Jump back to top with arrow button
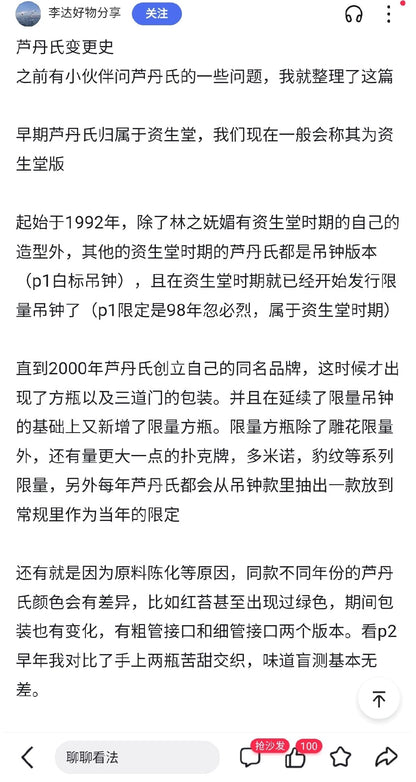The width and height of the screenshot is (416, 782). pos(379,699)
